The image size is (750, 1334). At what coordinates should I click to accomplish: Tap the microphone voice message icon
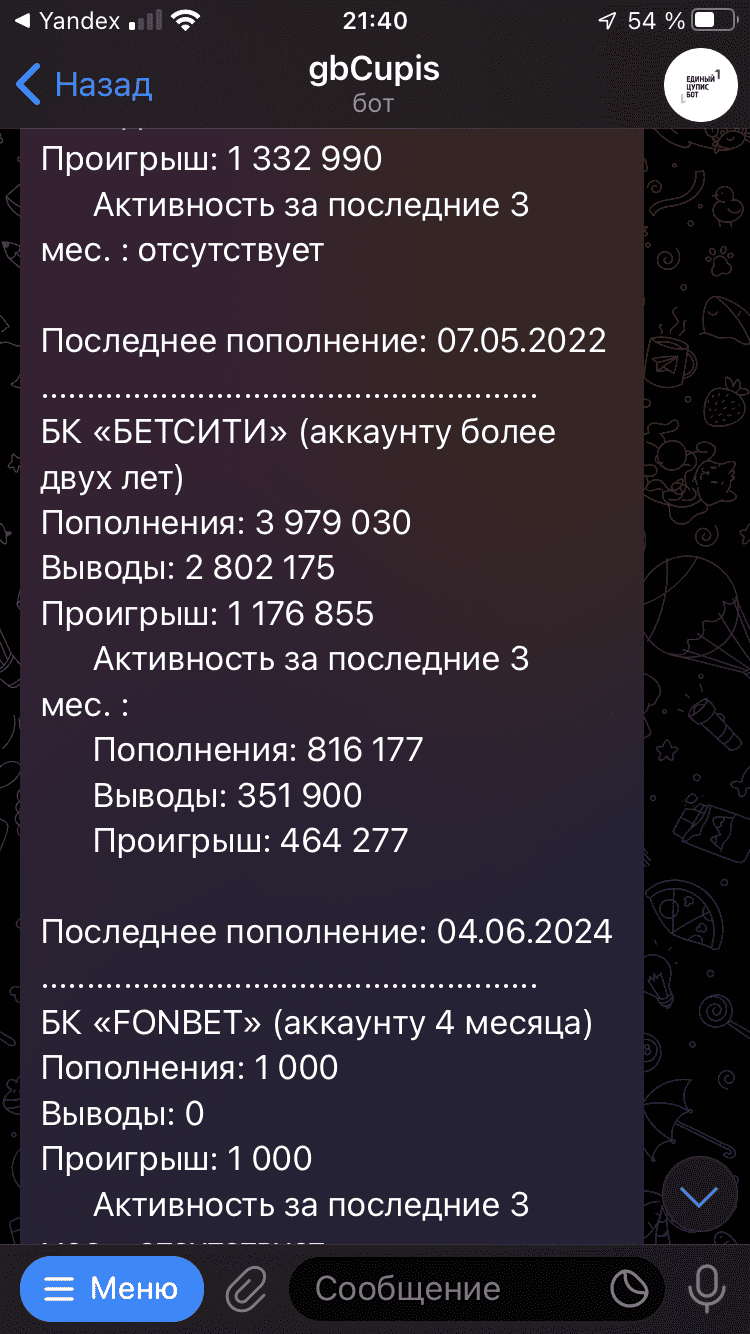point(708,1289)
